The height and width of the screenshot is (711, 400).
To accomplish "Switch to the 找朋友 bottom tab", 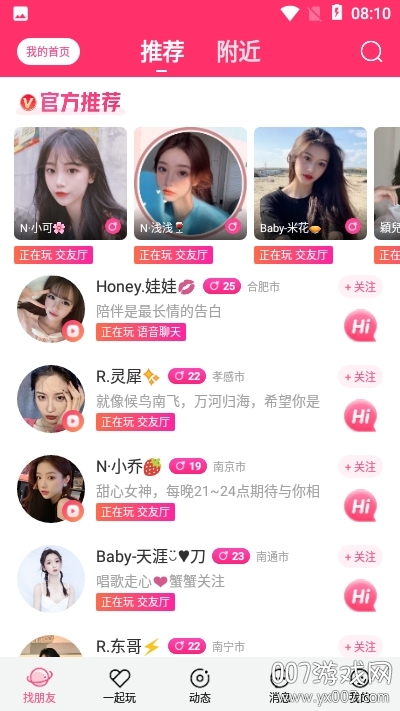I will pos(39,686).
